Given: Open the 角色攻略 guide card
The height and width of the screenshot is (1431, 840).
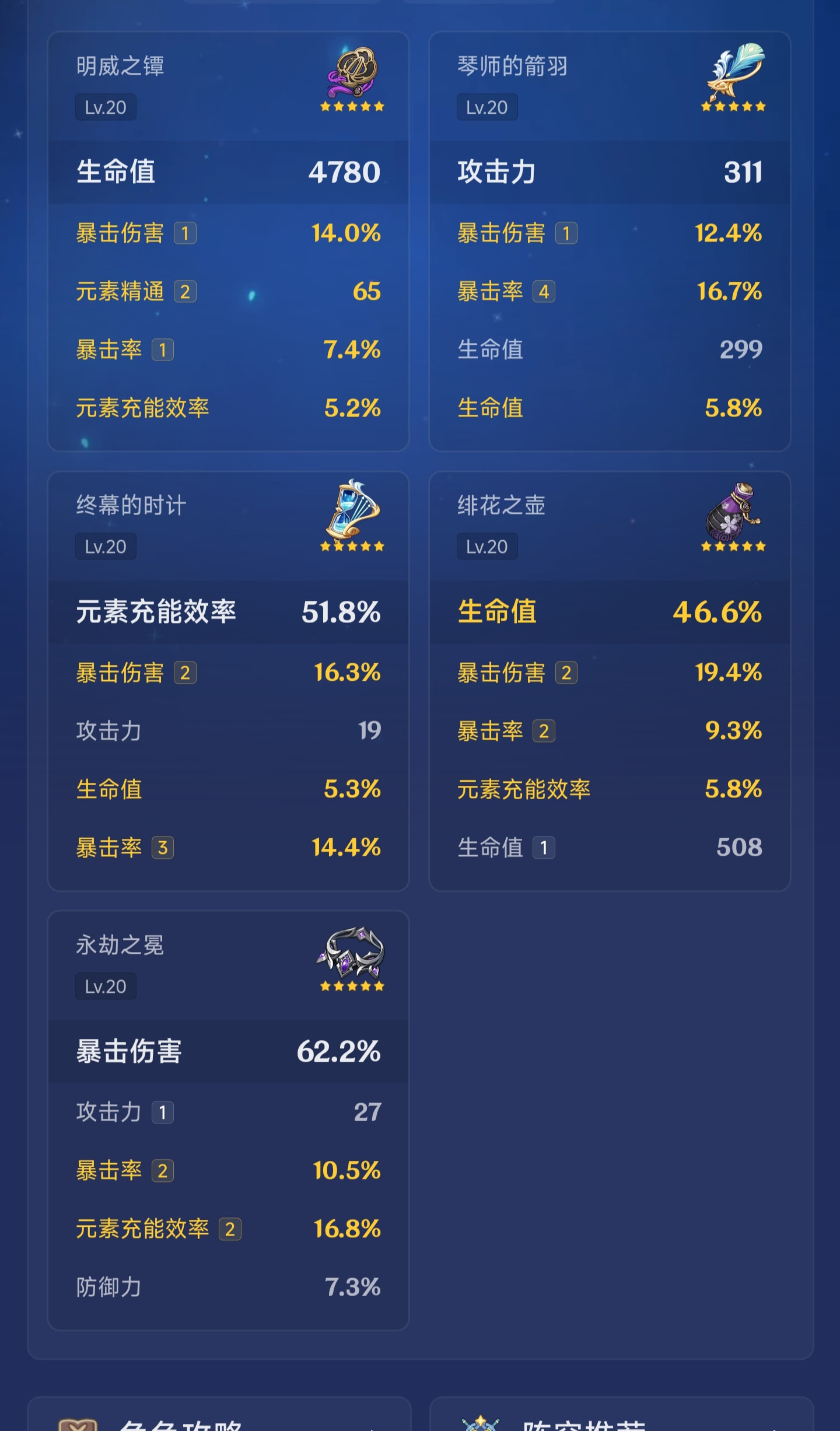Looking at the screenshot, I should (x=219, y=1416).
